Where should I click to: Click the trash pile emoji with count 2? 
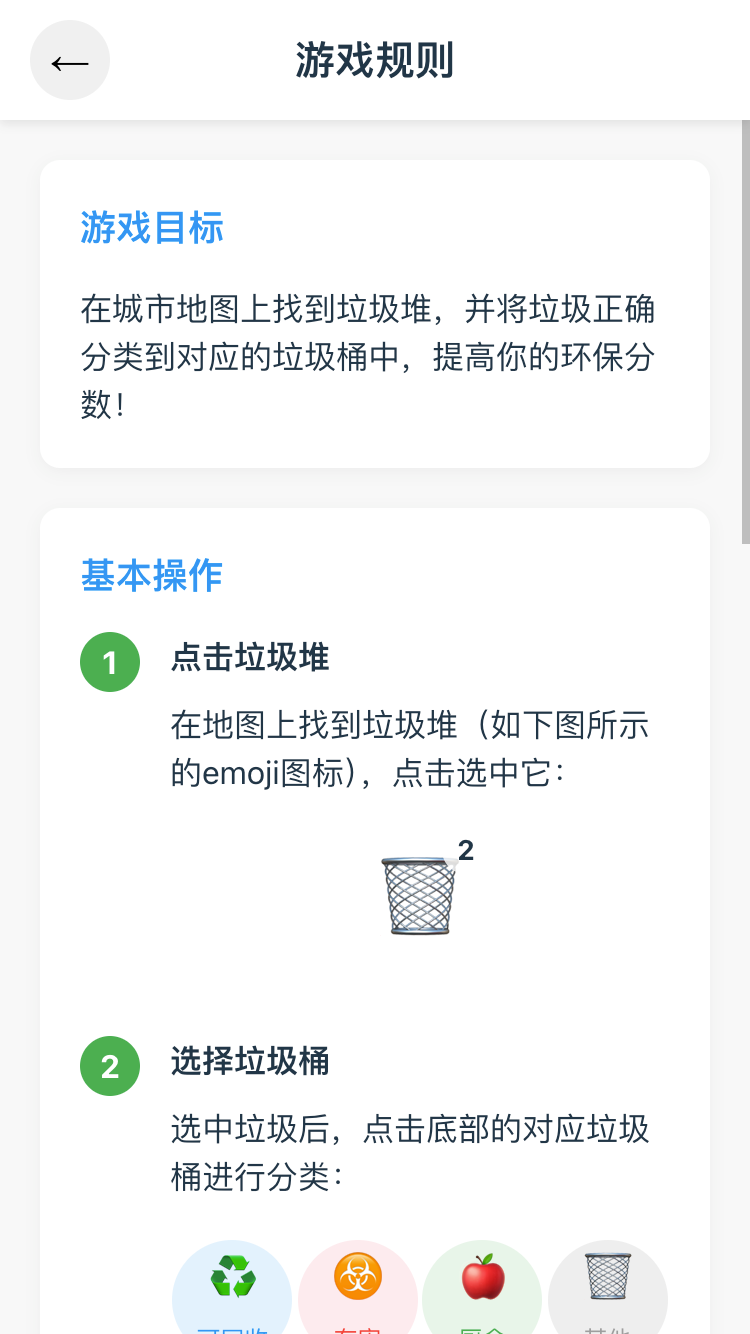420,893
